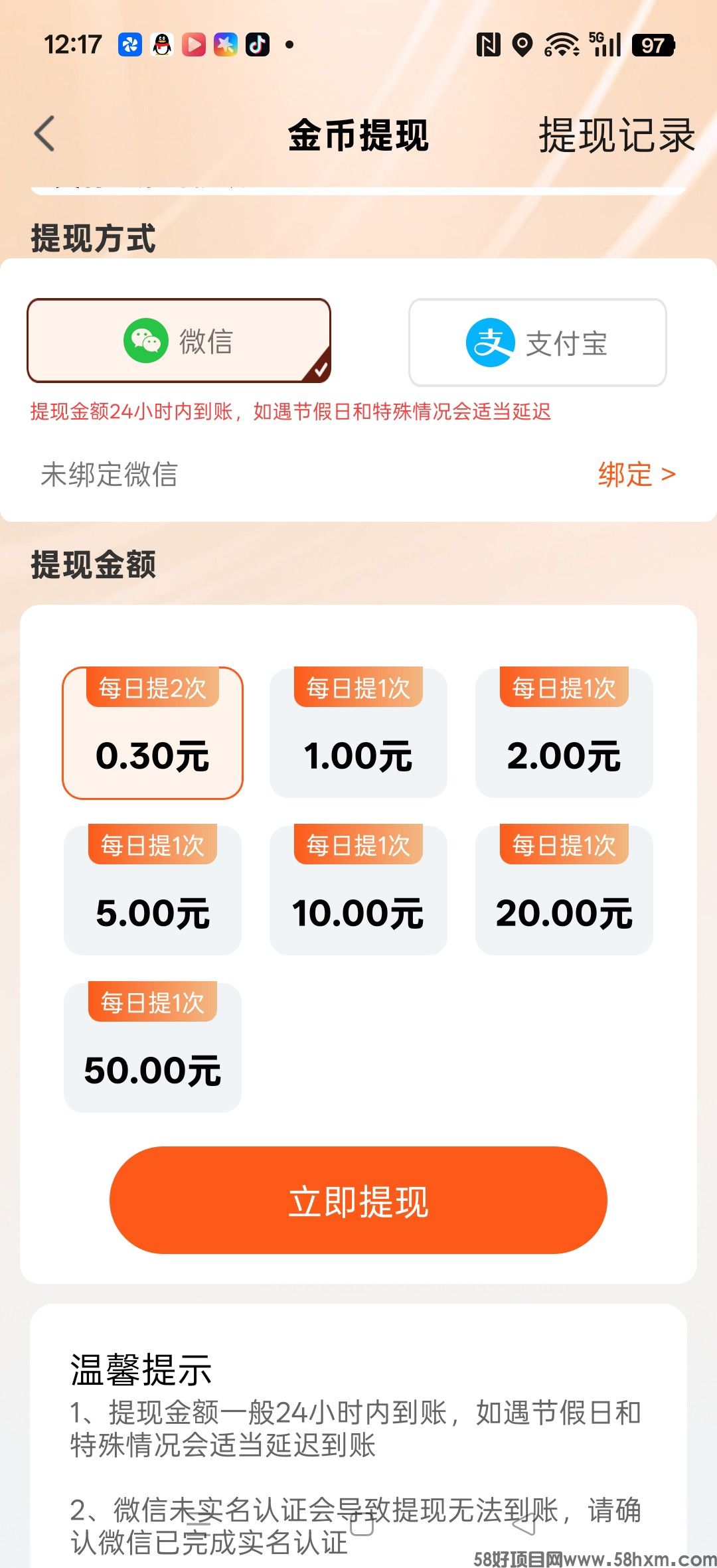Select the 50.00元 amount tile

(153, 1048)
